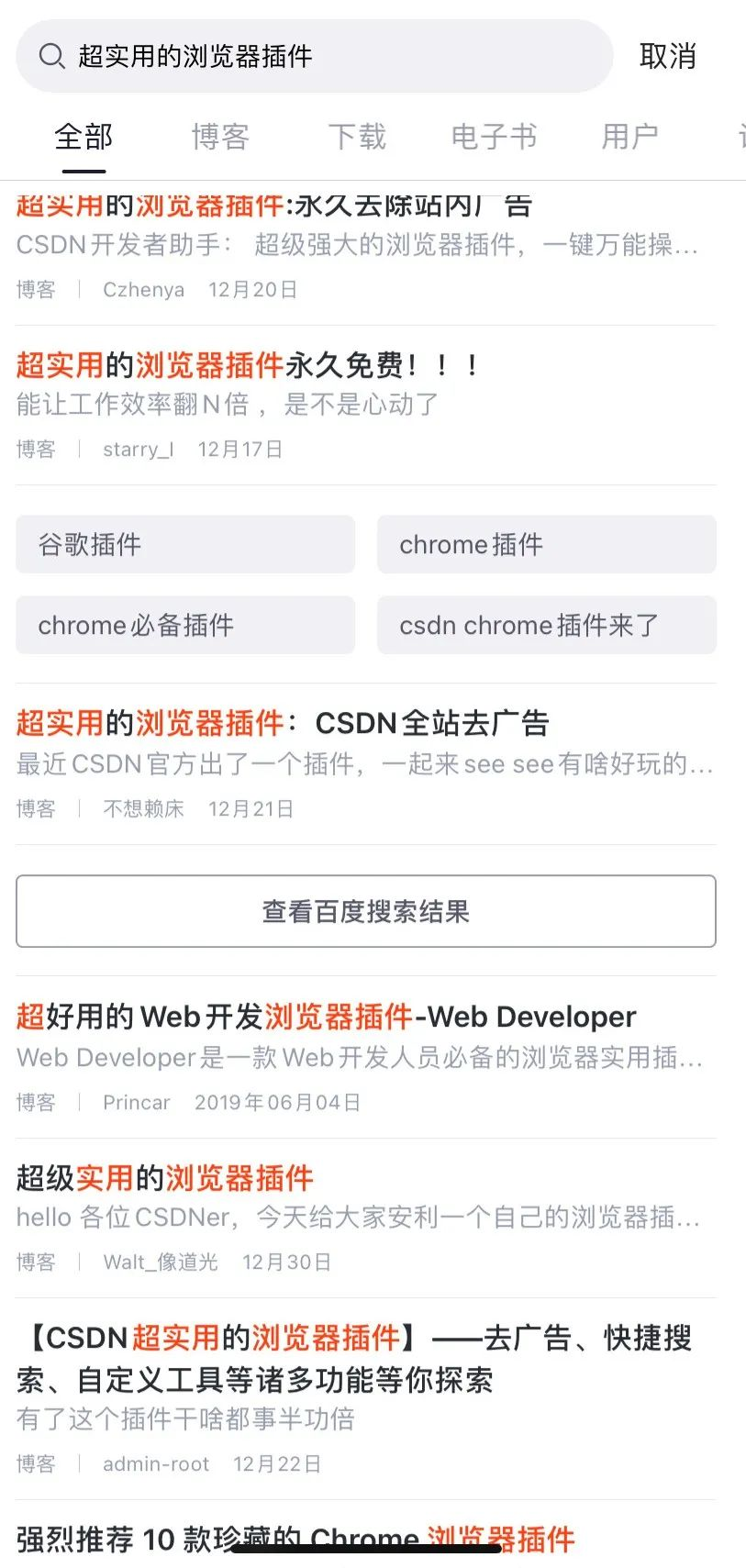Image resolution: width=746 pixels, height=1568 pixels.
Task: Choose the chrome必备插件 suggestion chip
Action: pyautogui.click(x=185, y=625)
